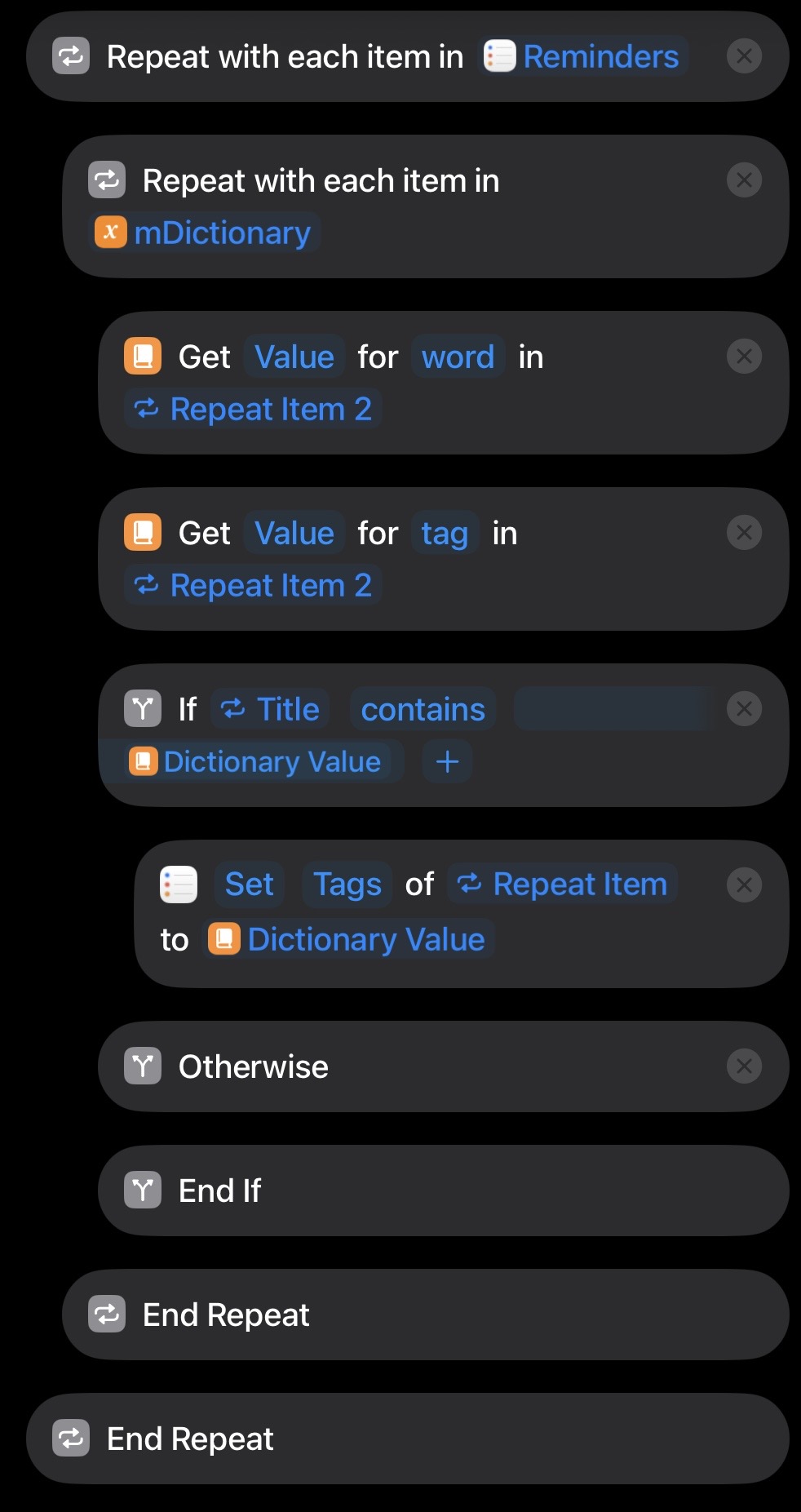This screenshot has width=801, height=1512.
Task: Delete the Get Value for tag action
Action: pyautogui.click(x=744, y=533)
